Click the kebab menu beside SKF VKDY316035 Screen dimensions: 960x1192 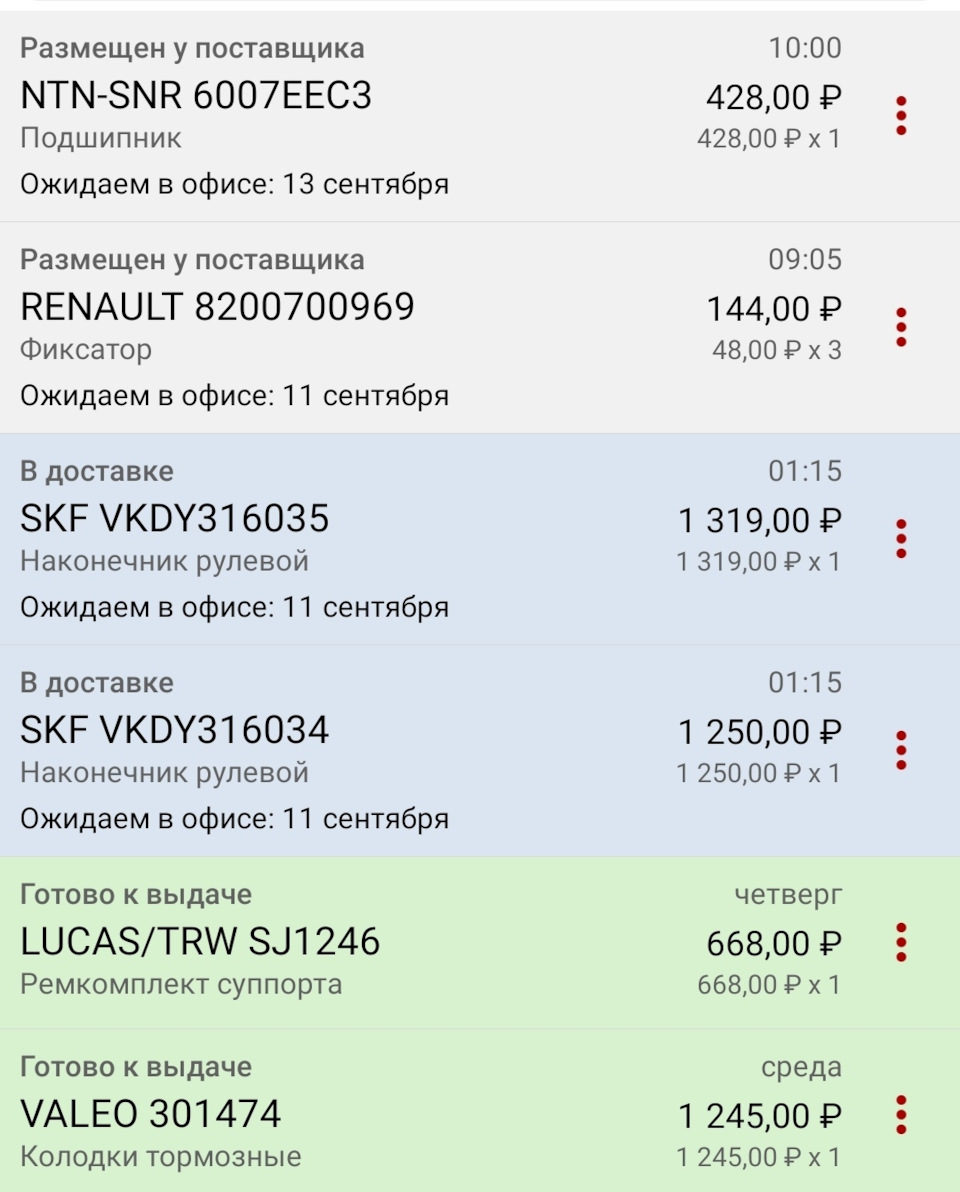point(901,536)
